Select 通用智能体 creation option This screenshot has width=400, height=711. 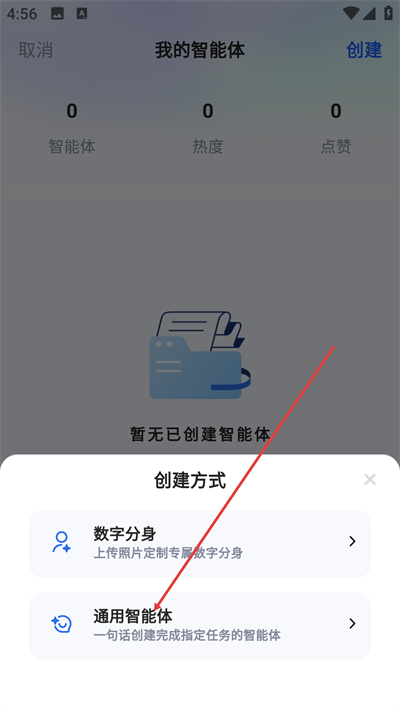[x=200, y=625]
